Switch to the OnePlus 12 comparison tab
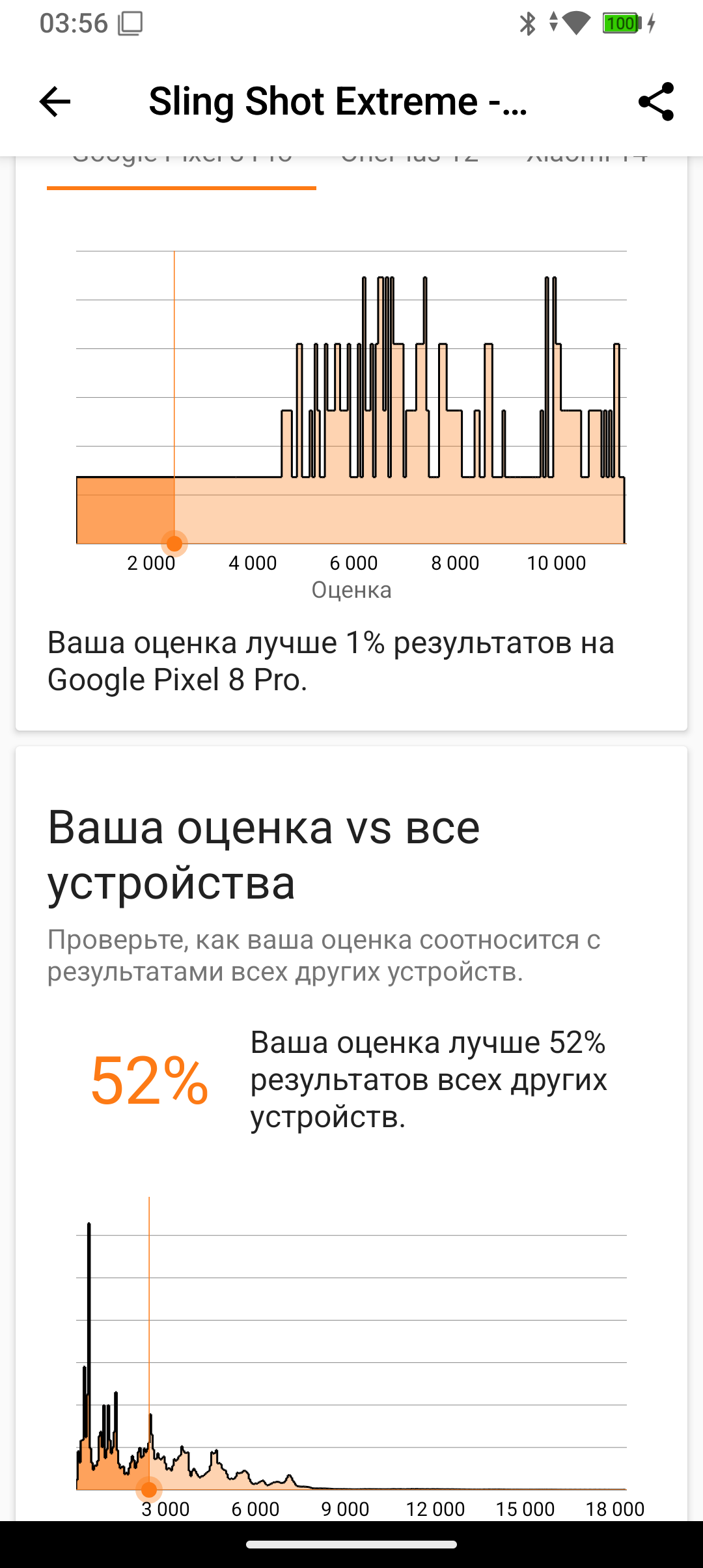This screenshot has height=1568, width=703. (x=410, y=161)
